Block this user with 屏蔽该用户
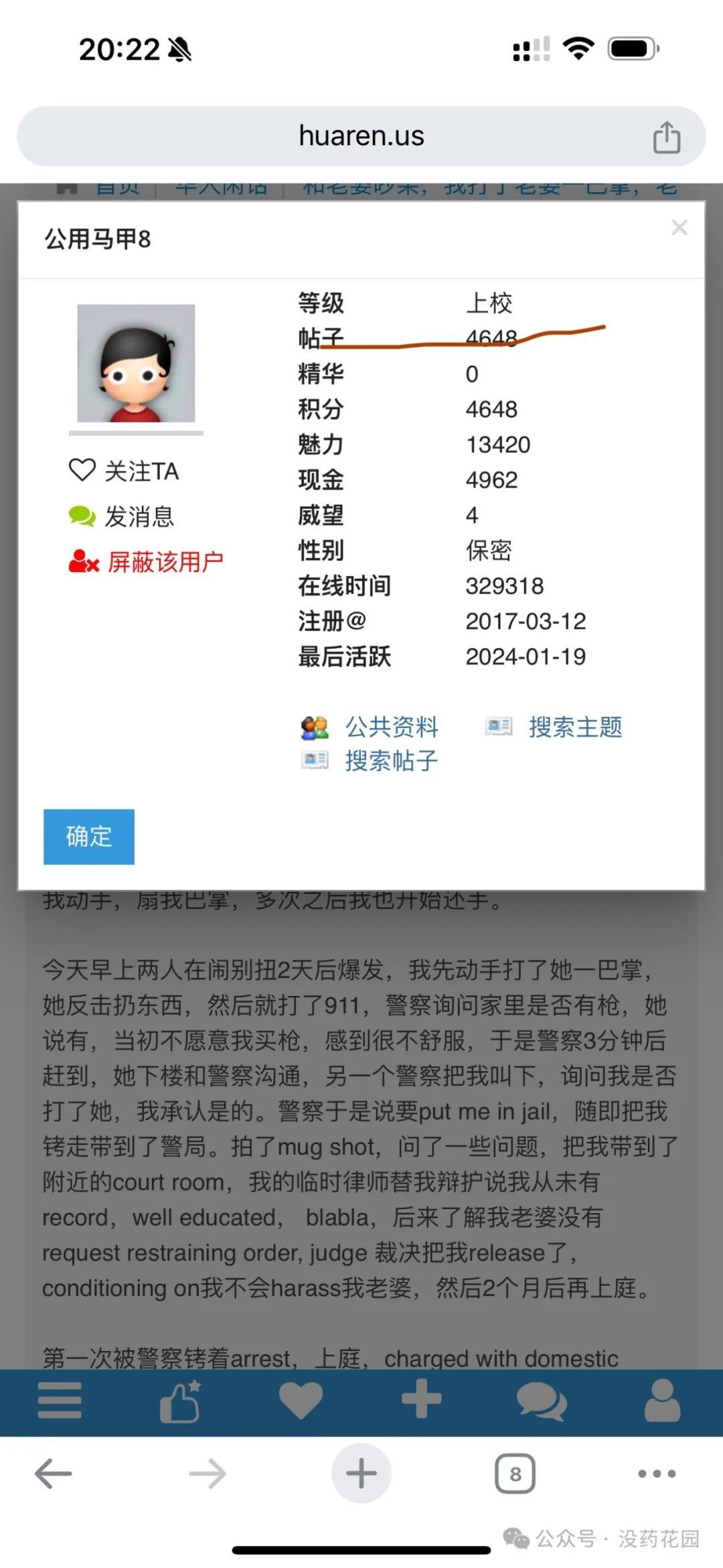This screenshot has height=1568, width=723. [x=146, y=562]
